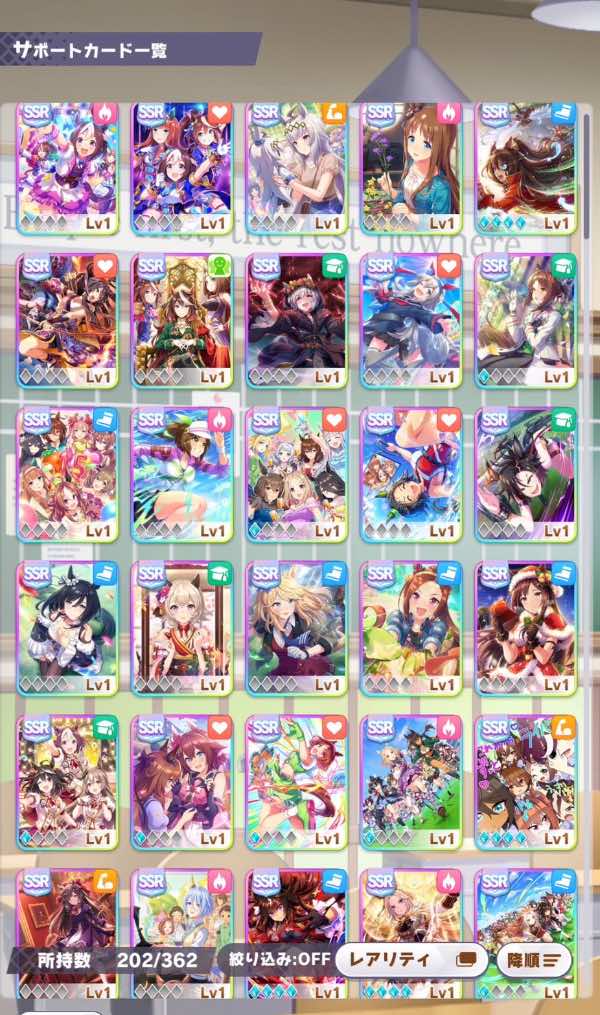Select the brown-haired girl holding purple flowers card

[x=411, y=167]
